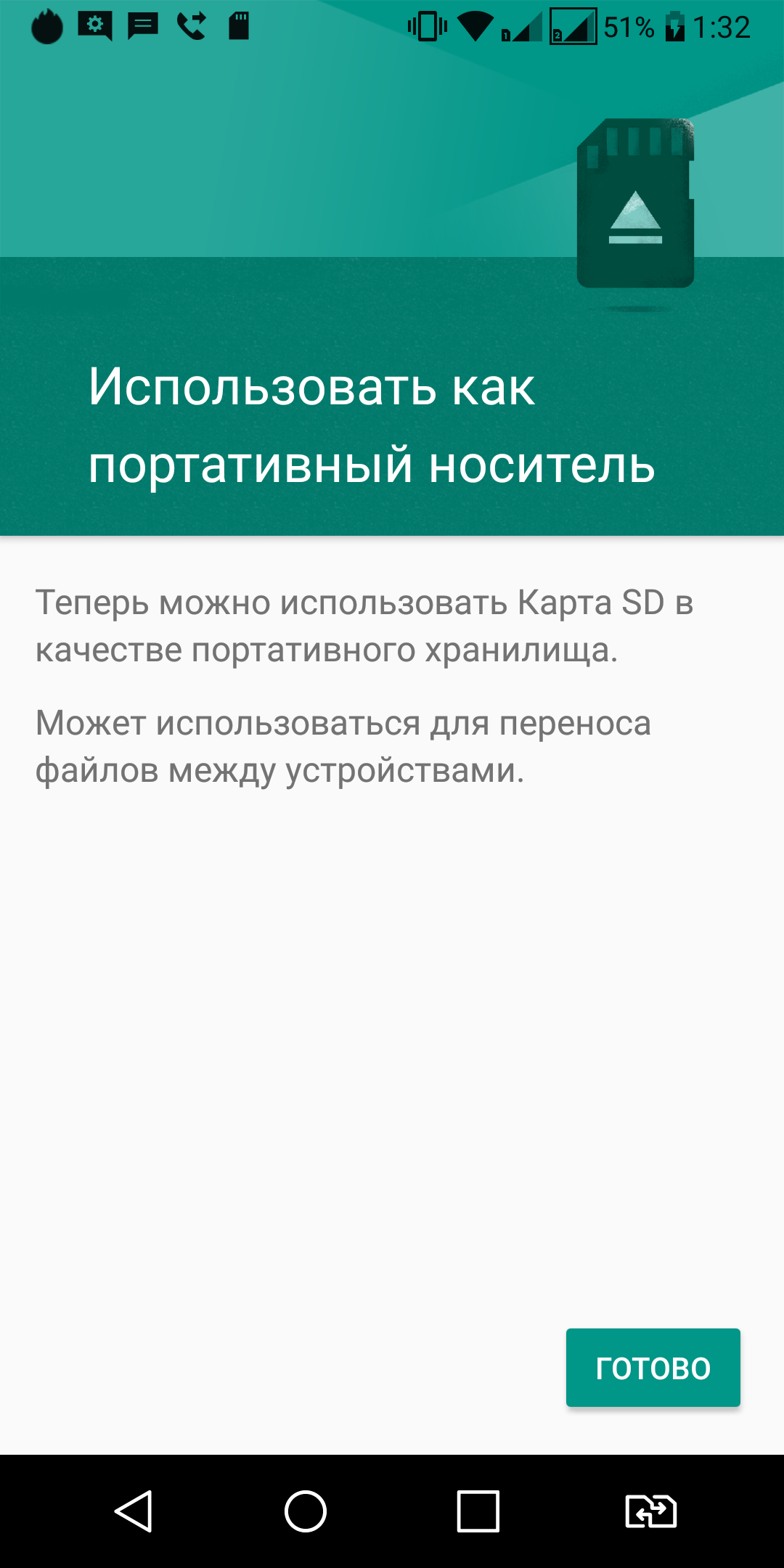This screenshot has width=784, height=1568.
Task: Tap the ГОТОВО button
Action: [653, 1368]
